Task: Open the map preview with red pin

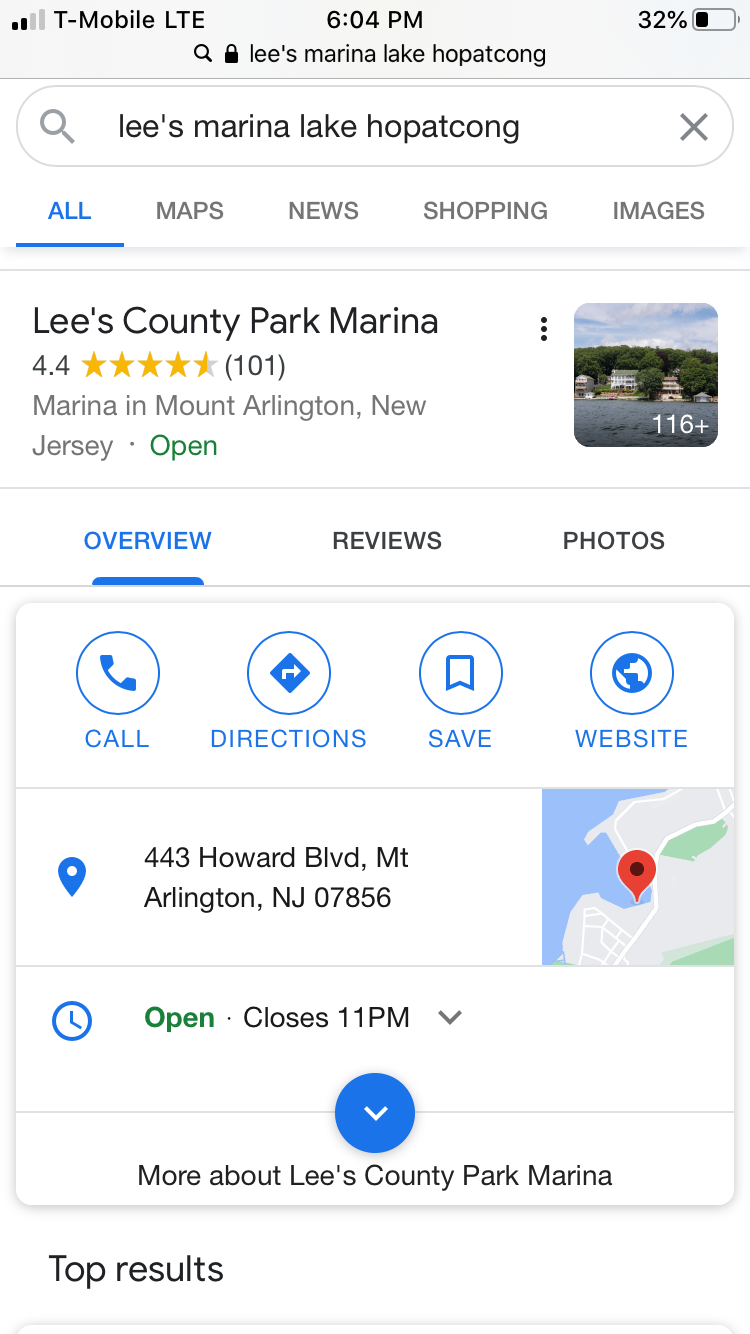Action: pos(637,876)
